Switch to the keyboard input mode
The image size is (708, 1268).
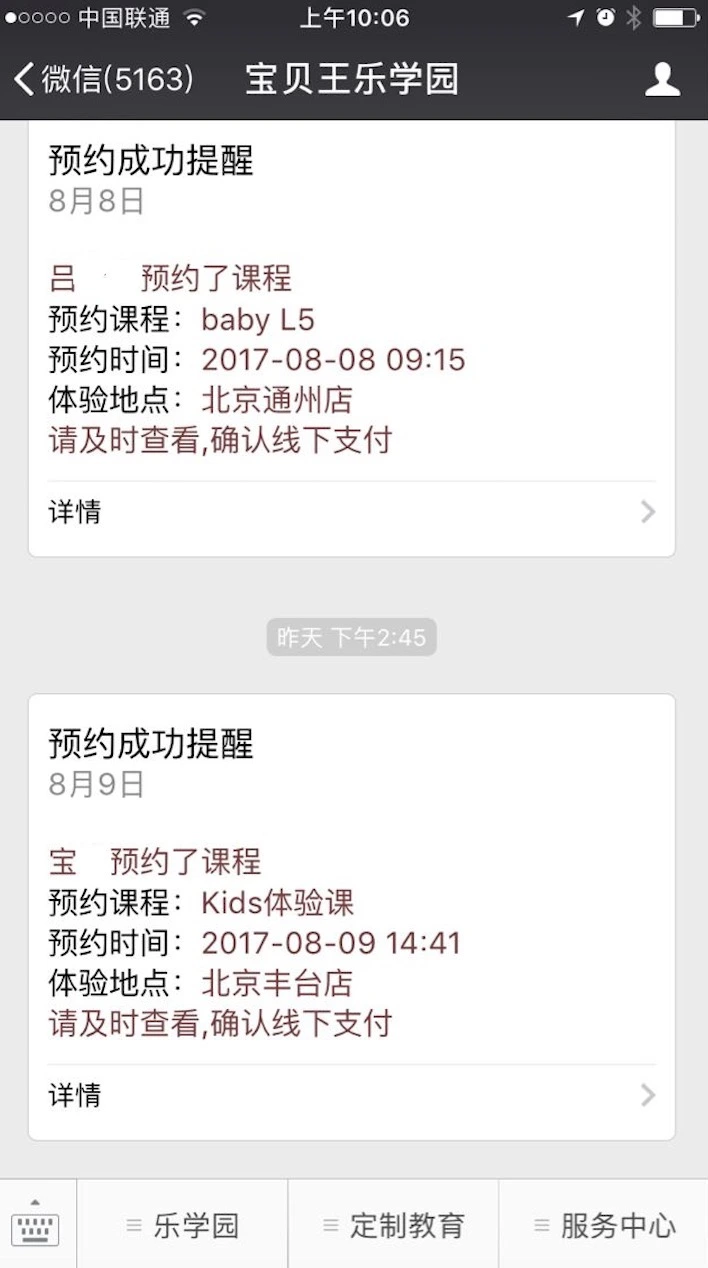click(x=36, y=1225)
